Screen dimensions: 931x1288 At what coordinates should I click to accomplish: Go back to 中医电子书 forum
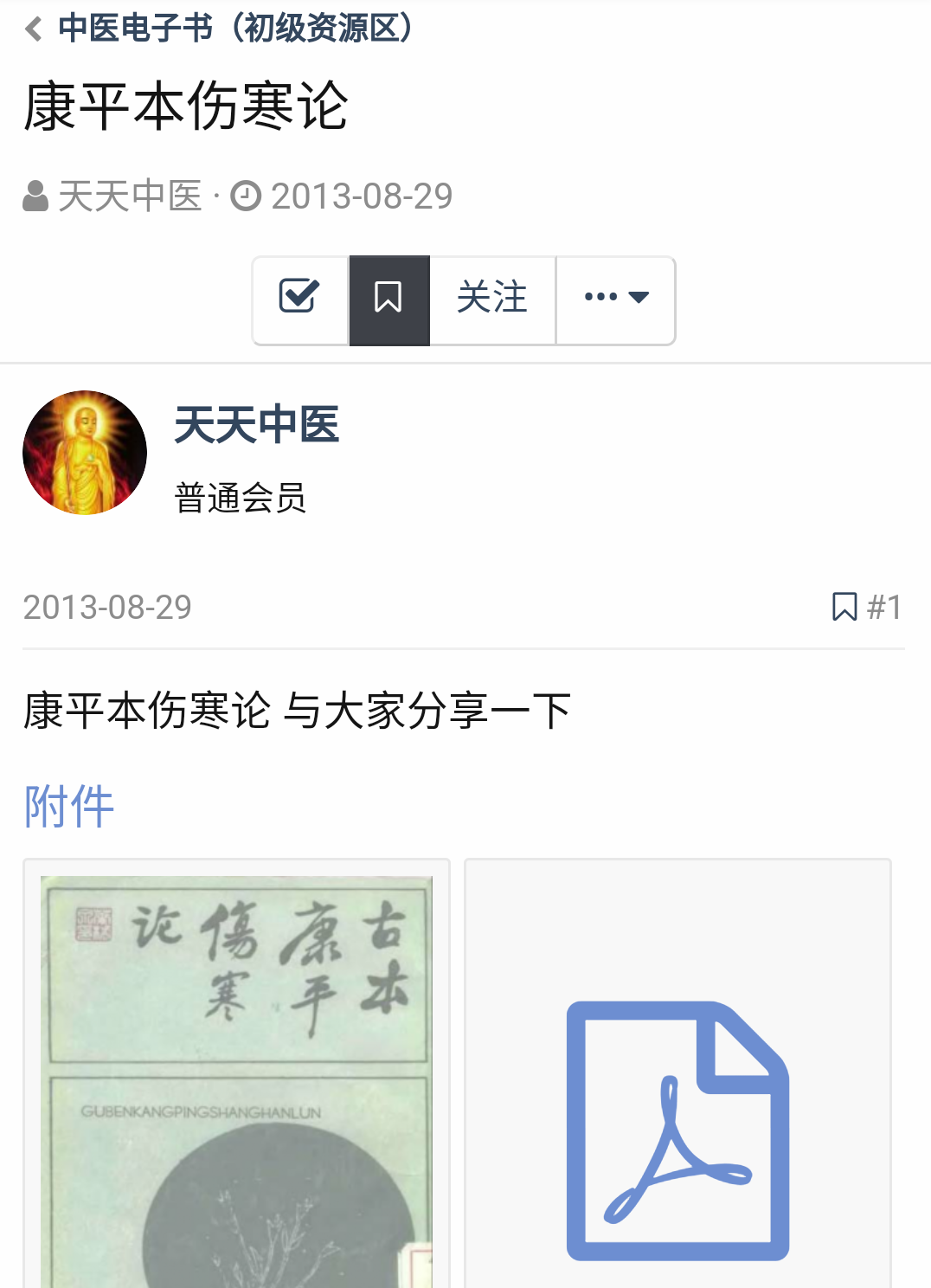point(221,29)
